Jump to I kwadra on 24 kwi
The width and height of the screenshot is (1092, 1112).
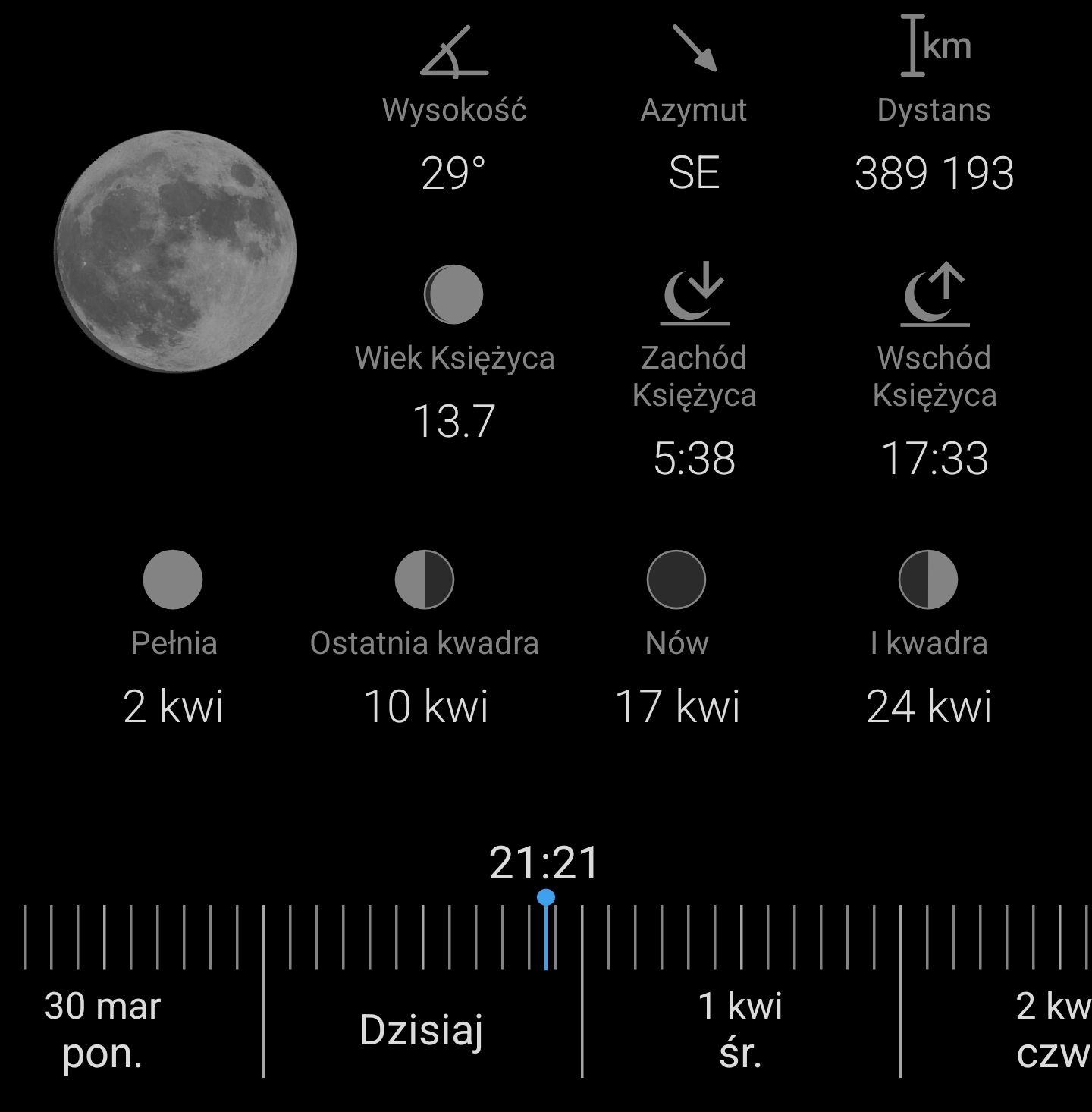pyautogui.click(x=928, y=639)
